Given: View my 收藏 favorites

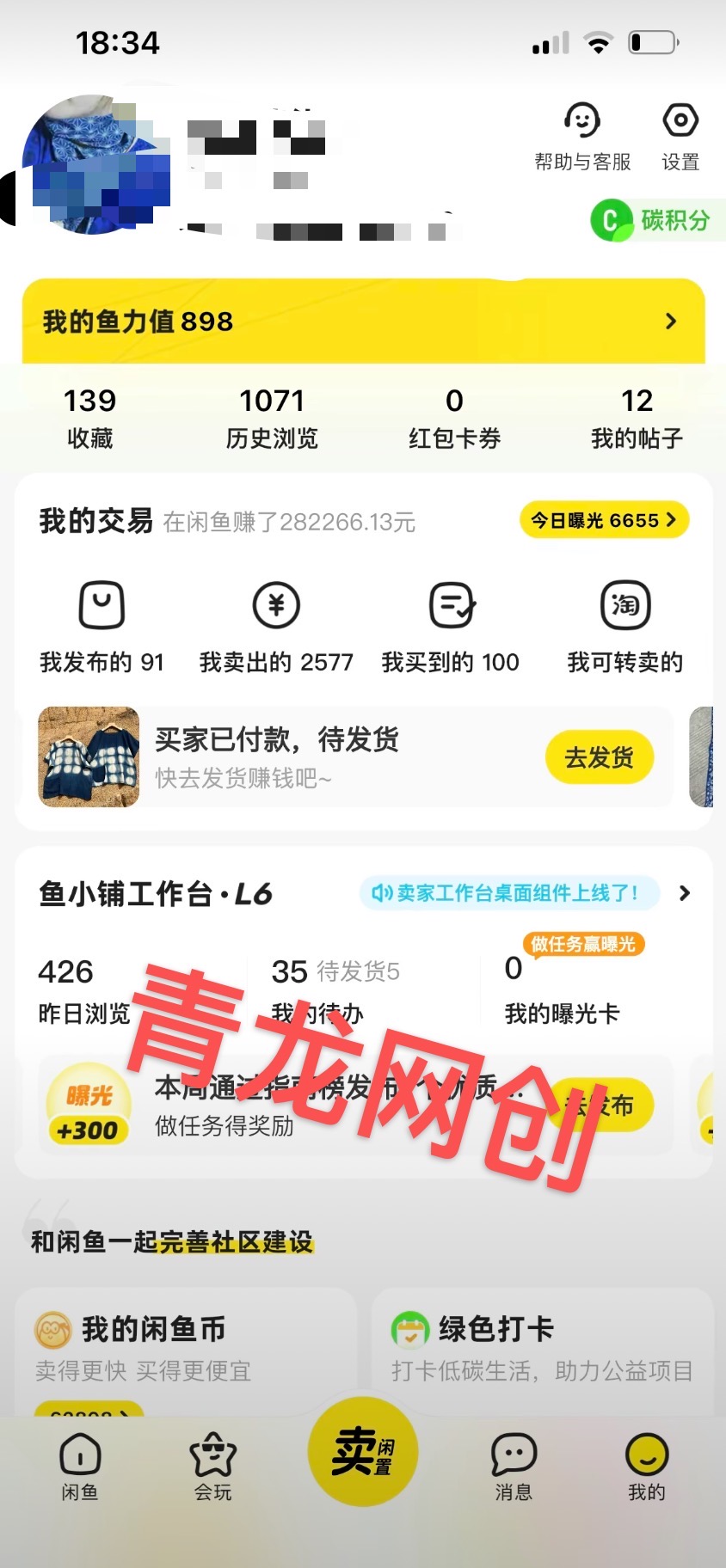Looking at the screenshot, I should pos(90,418).
